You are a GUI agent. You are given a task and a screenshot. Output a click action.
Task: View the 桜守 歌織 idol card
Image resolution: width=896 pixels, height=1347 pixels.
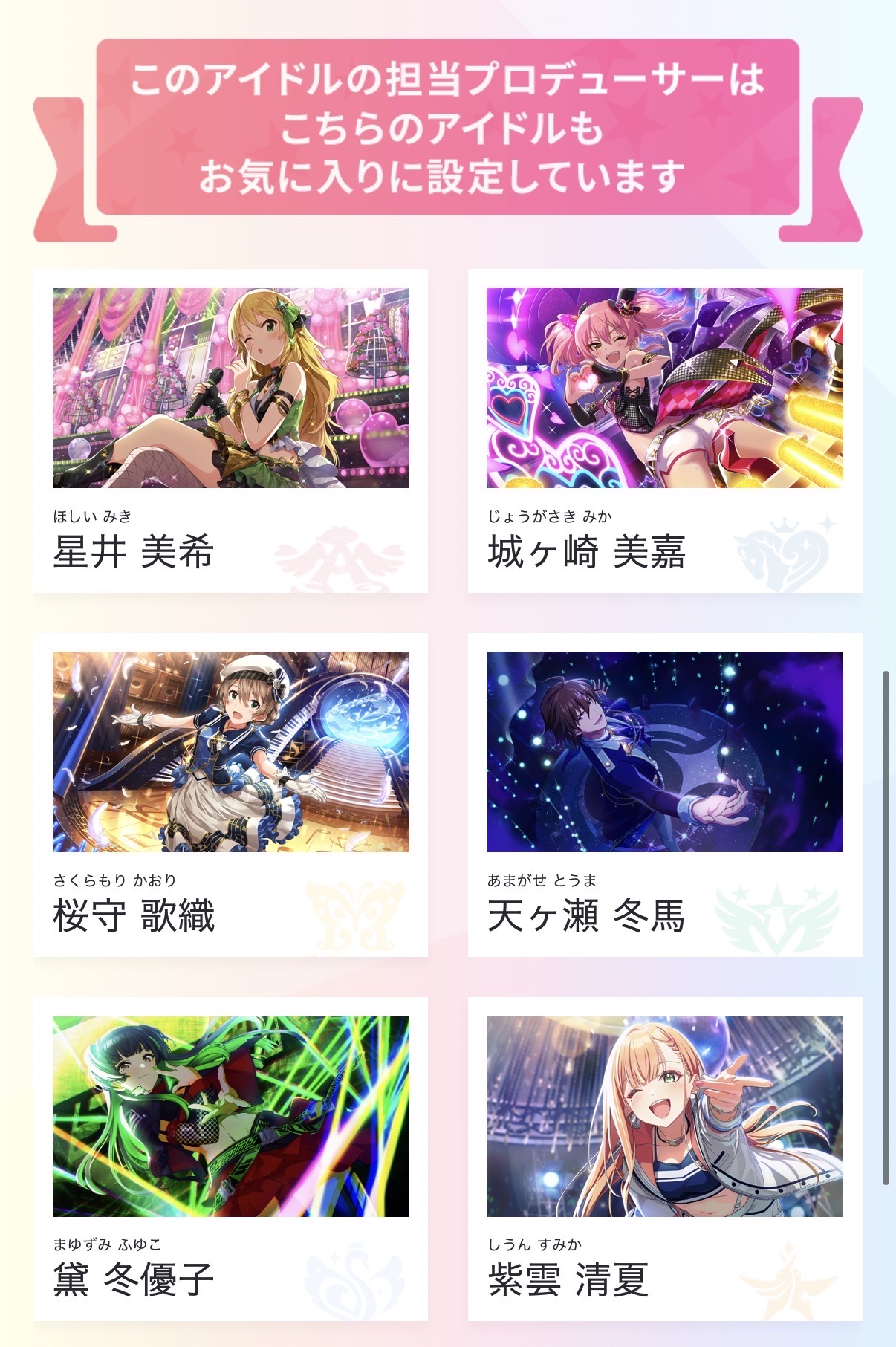(x=230, y=794)
